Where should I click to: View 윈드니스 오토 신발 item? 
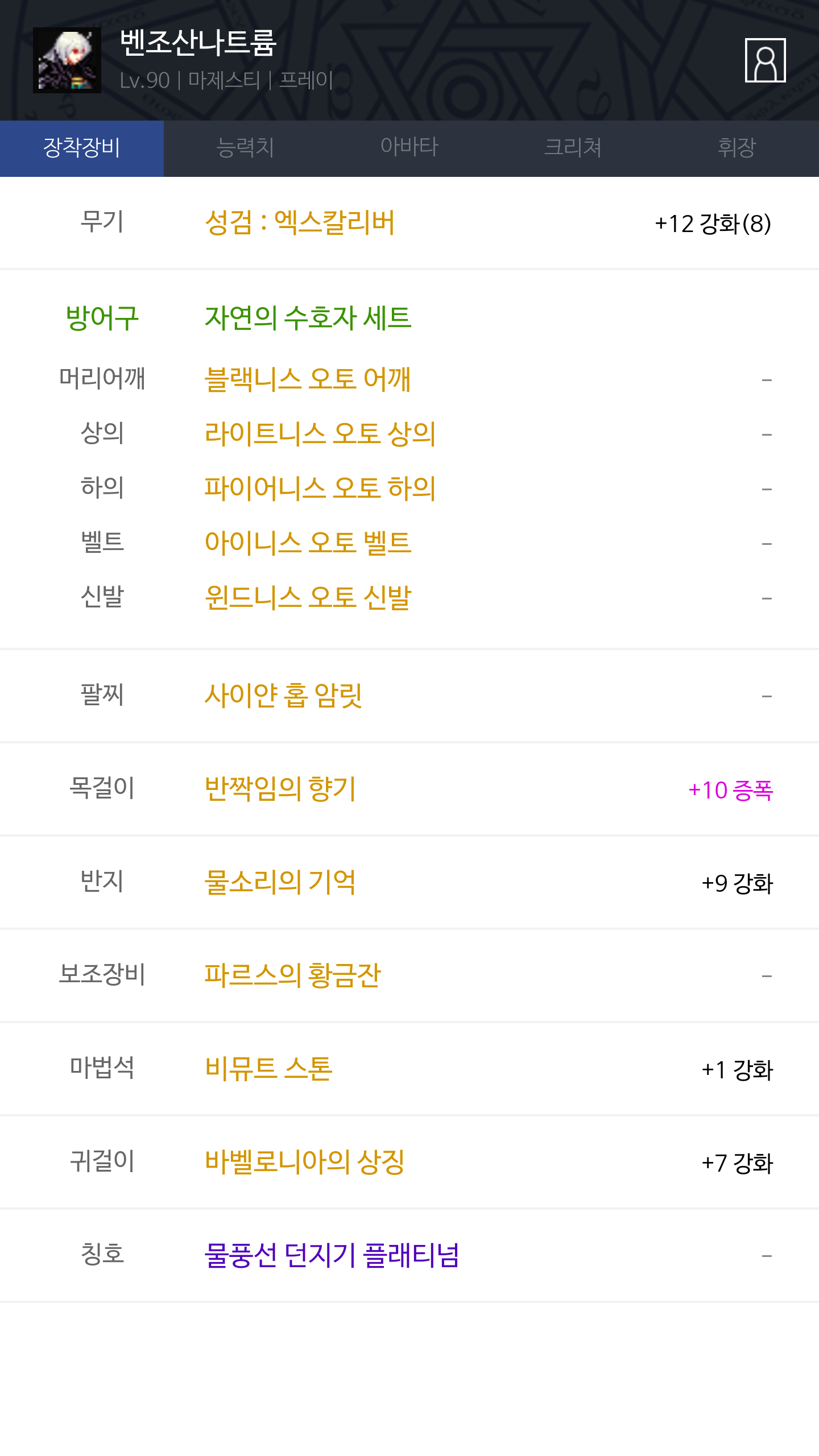(308, 598)
